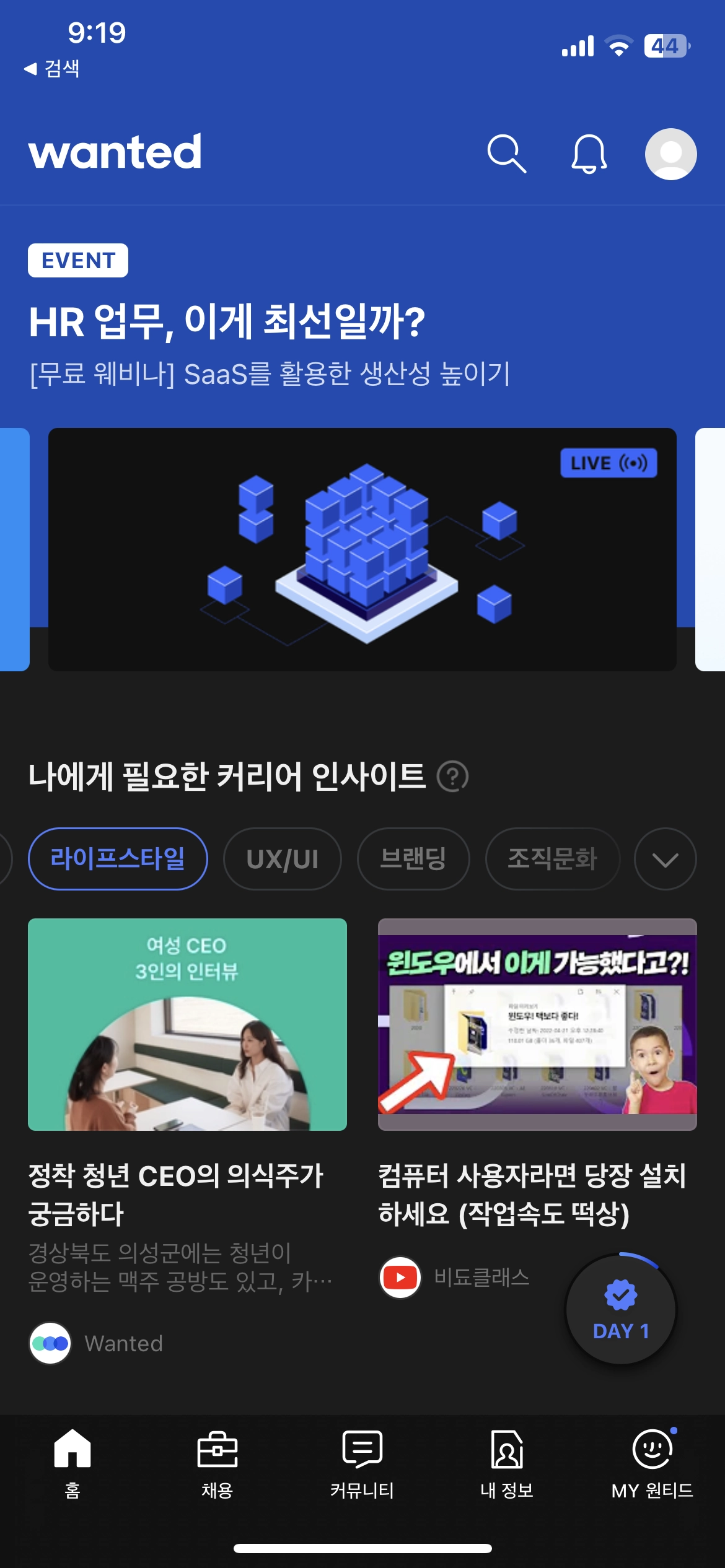Show help for 나에게 필요한 커리어 인사이트

[452, 777]
